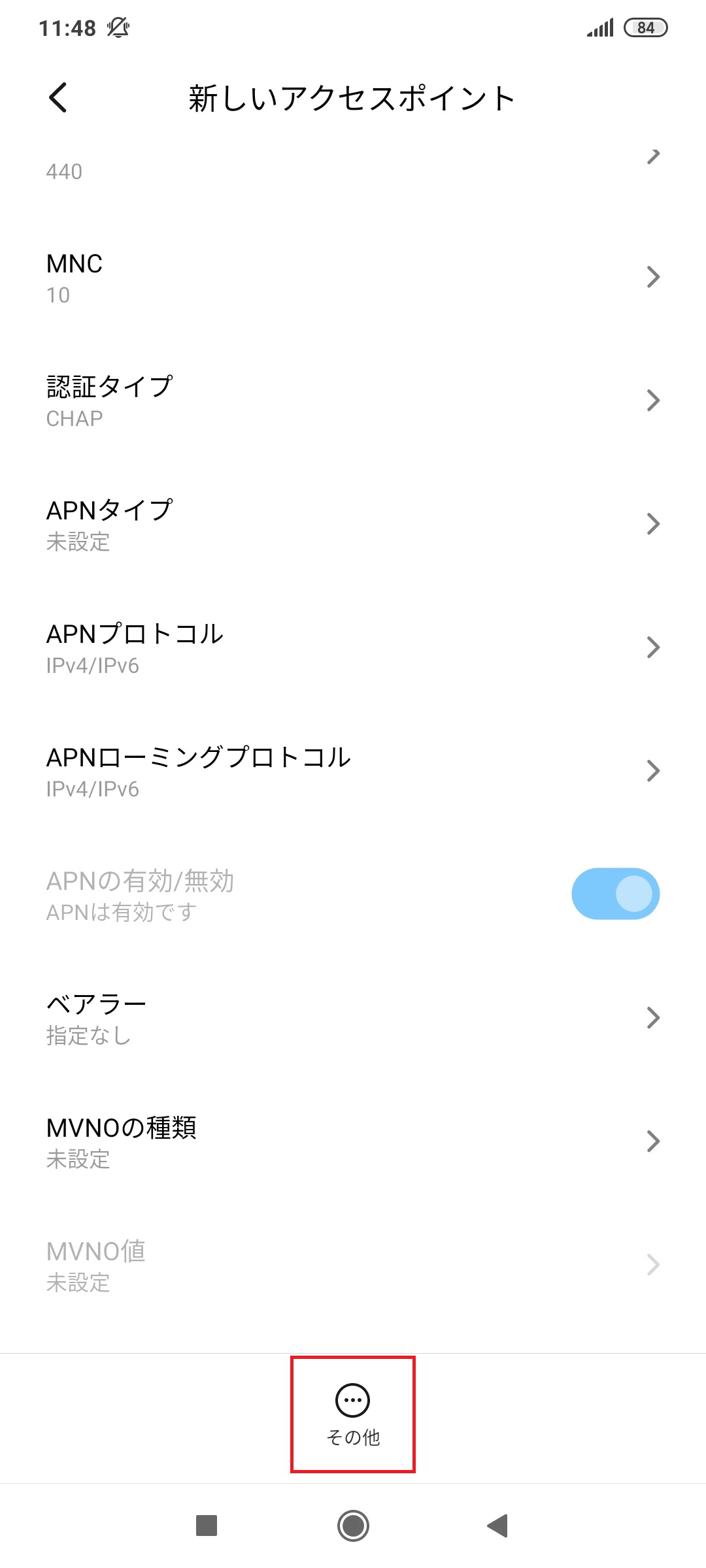Image resolution: width=706 pixels, height=1568 pixels.
Task: Select the APNローミングプロトコル entry
Action: 353,770
